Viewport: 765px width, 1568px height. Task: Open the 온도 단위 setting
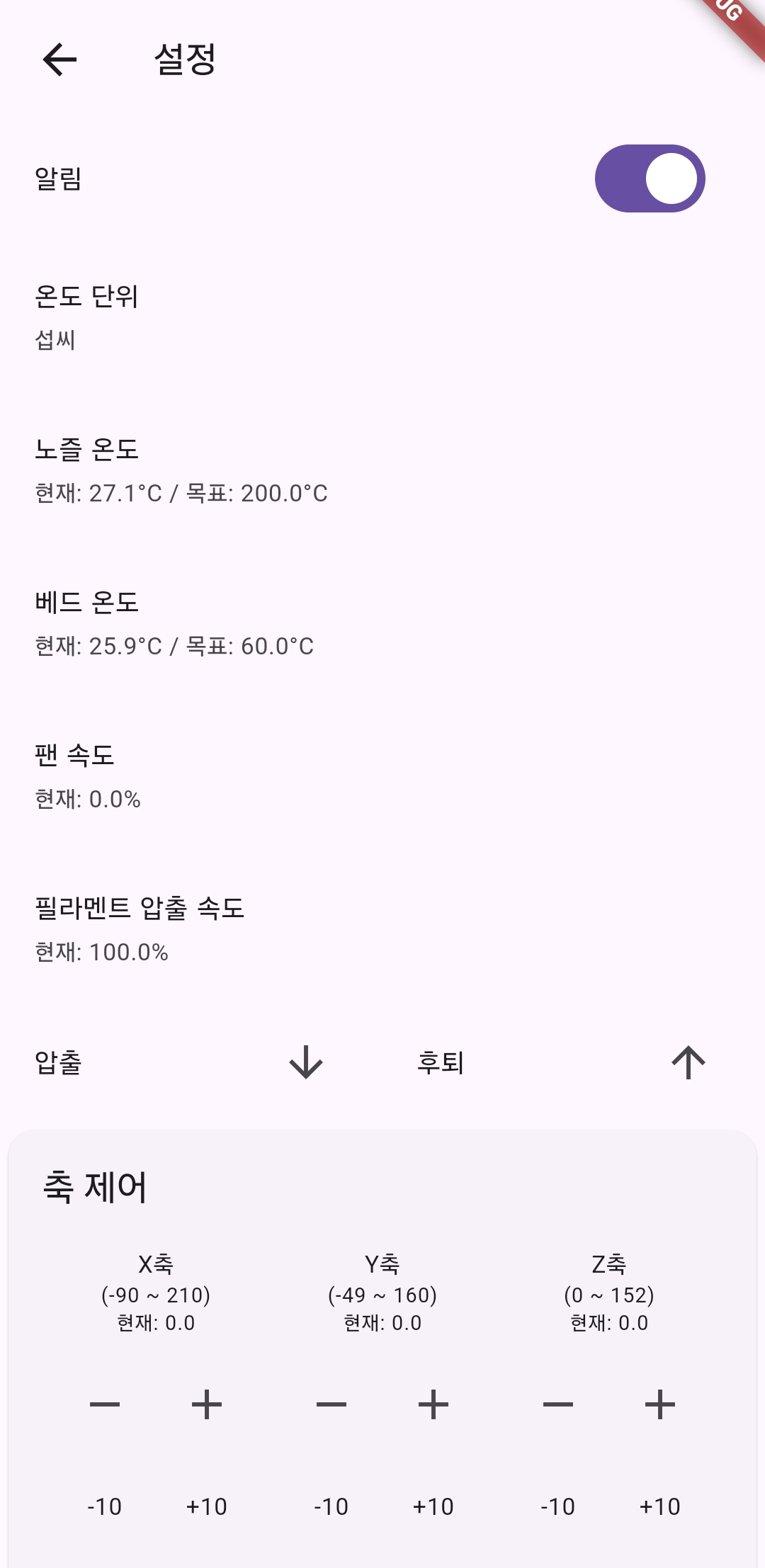pos(382,317)
